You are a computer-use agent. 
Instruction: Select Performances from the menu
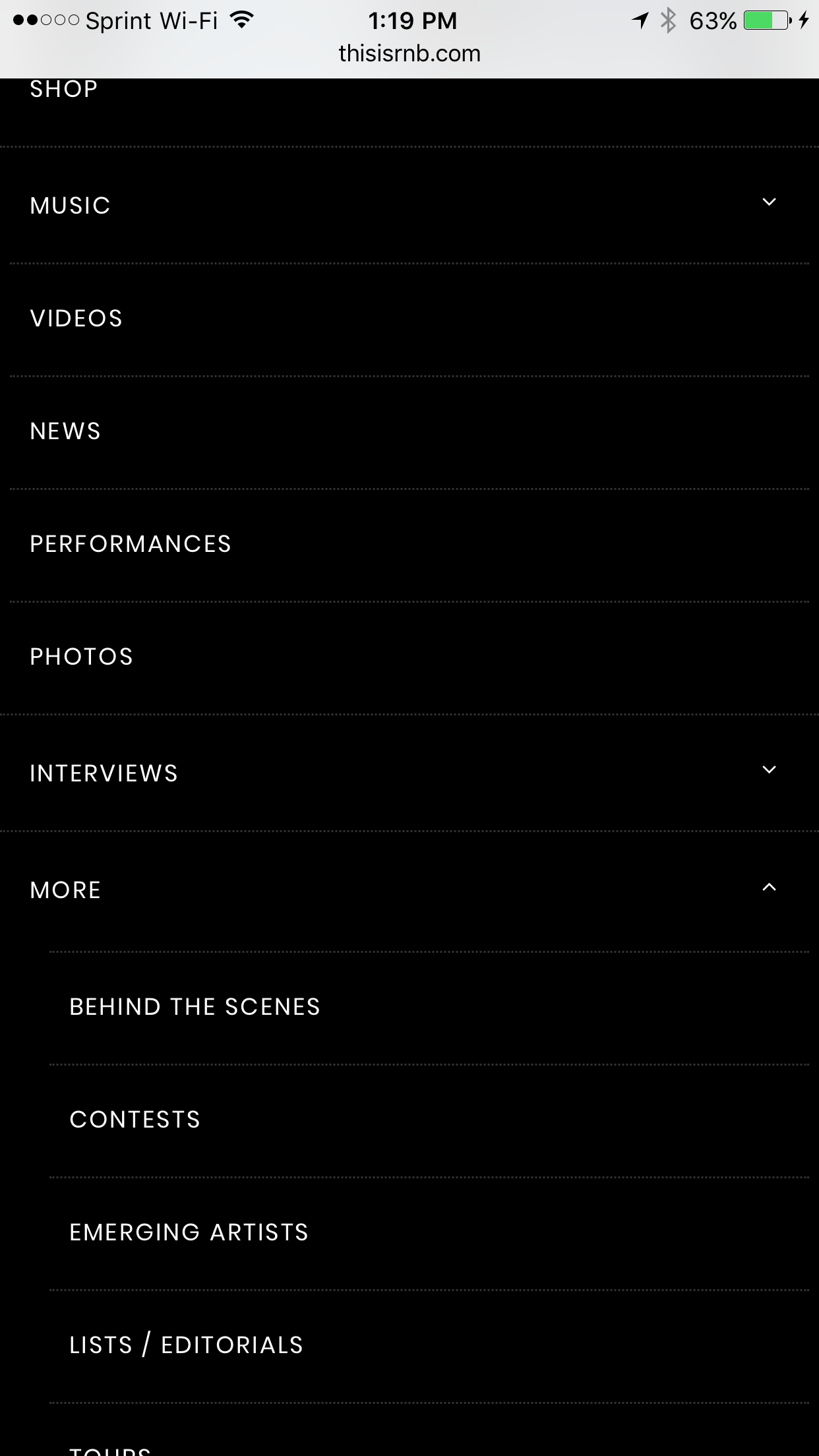(x=131, y=544)
